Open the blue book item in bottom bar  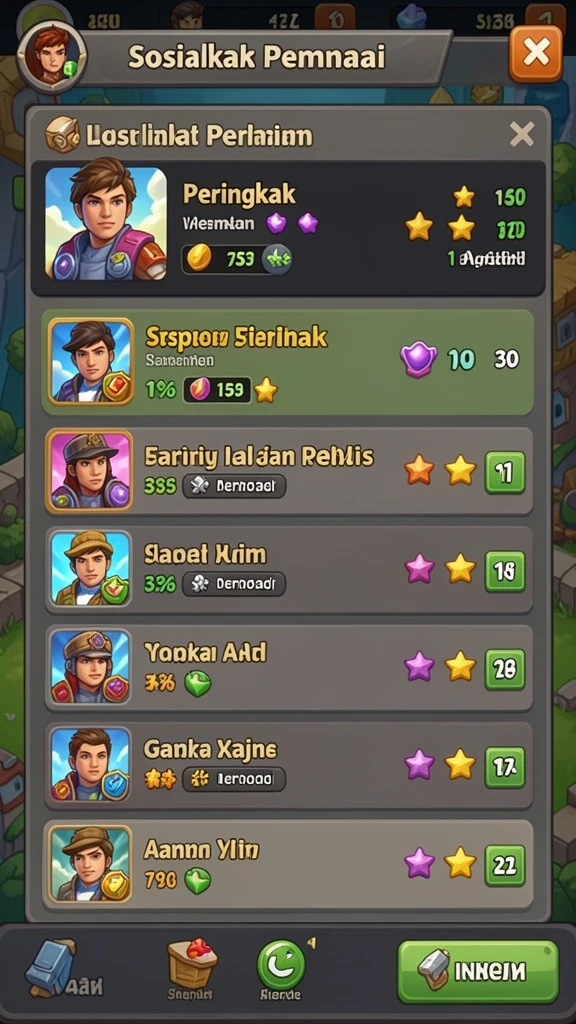click(x=62, y=968)
